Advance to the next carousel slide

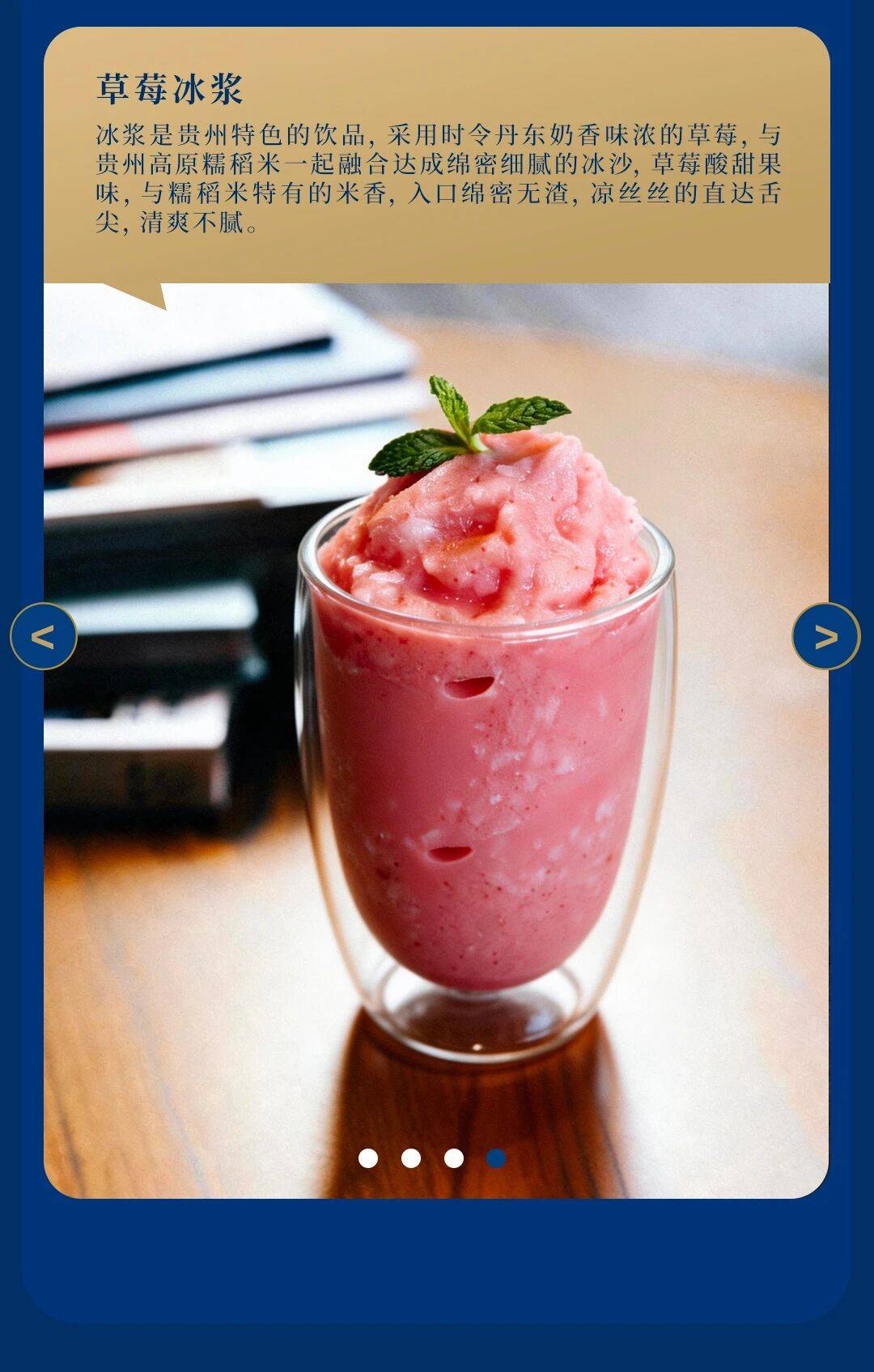pos(825,636)
